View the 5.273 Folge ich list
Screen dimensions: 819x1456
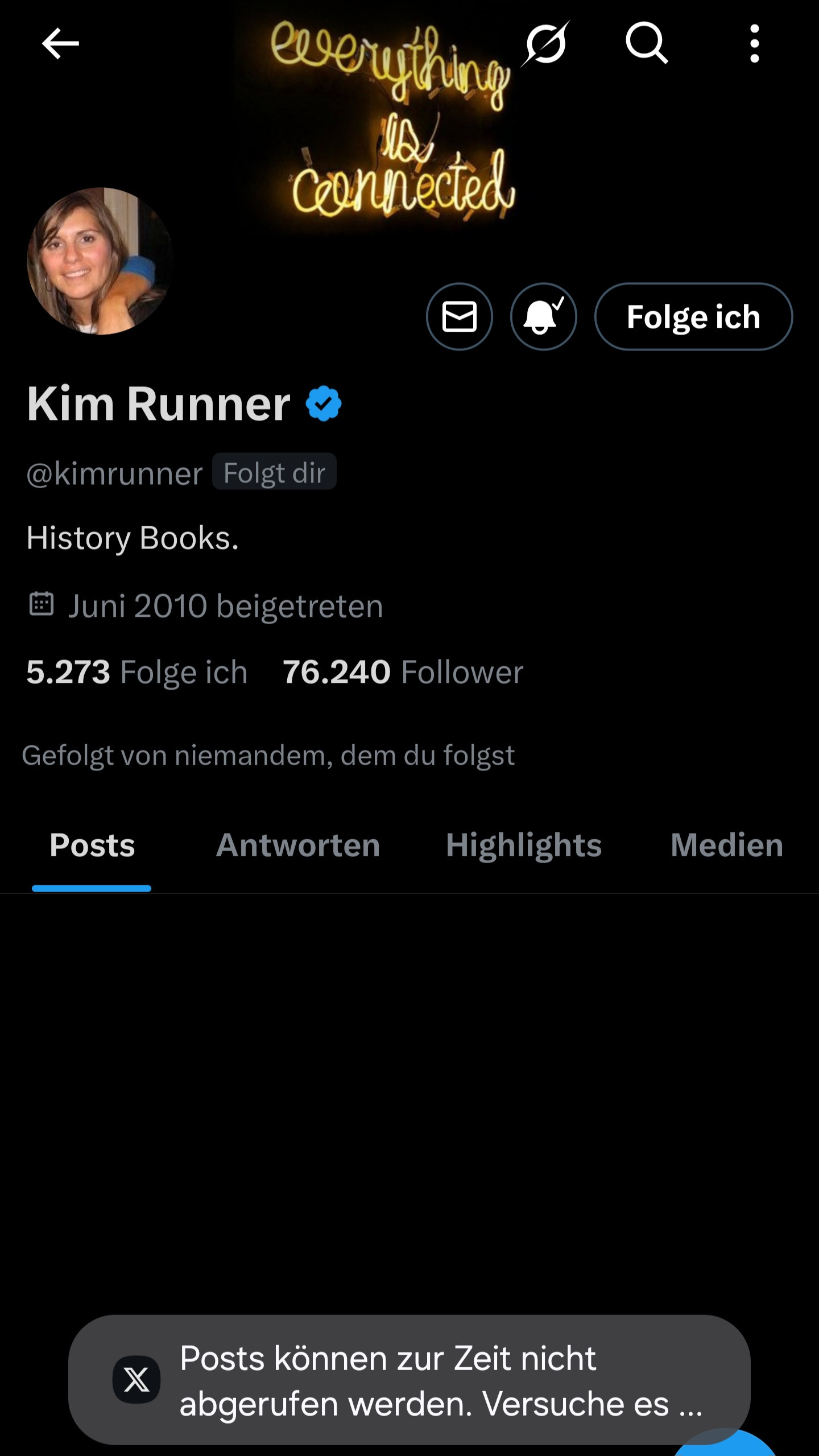coord(137,672)
